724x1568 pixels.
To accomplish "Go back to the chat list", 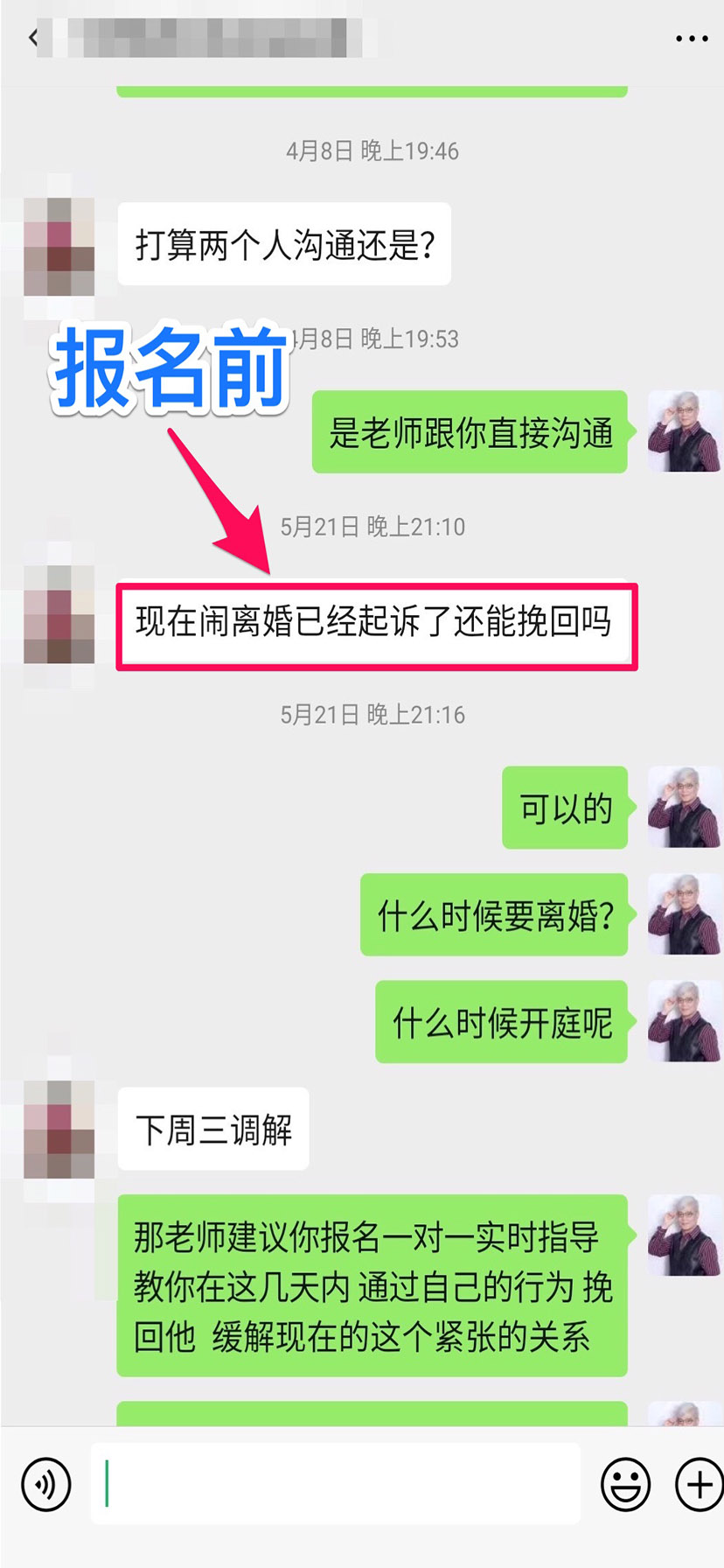I will point(33,38).
